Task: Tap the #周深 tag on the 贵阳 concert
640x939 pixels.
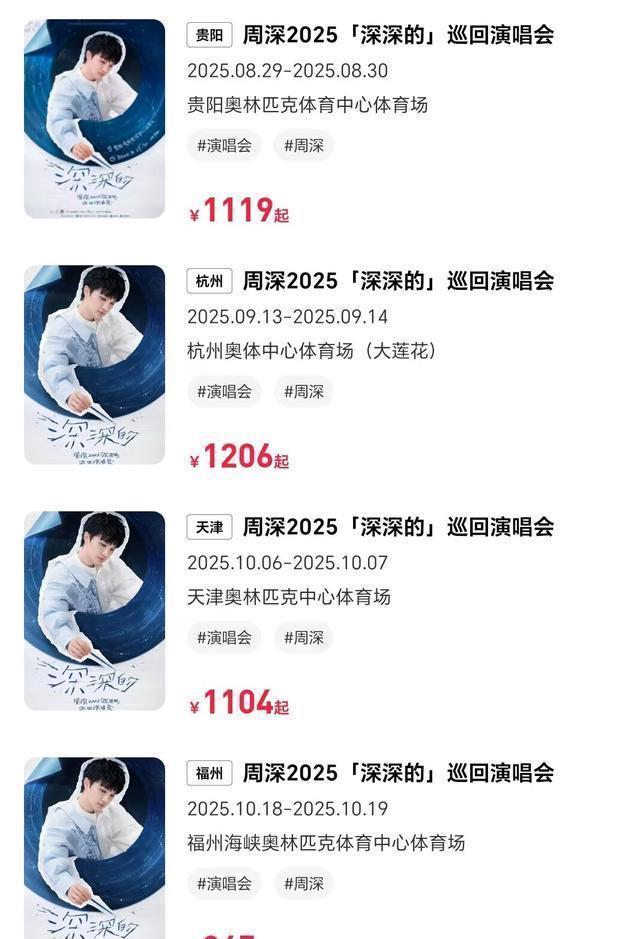Action: (x=303, y=145)
